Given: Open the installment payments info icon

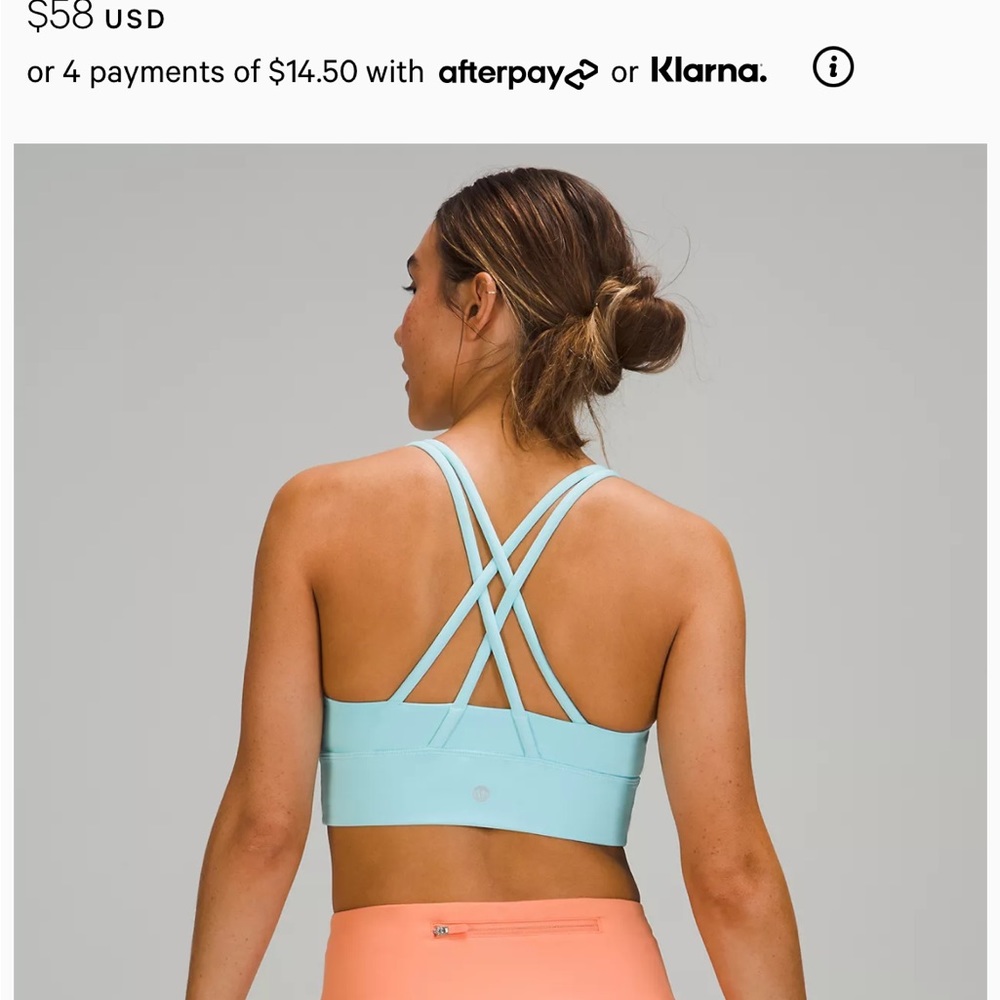Looking at the screenshot, I should coord(833,68).
